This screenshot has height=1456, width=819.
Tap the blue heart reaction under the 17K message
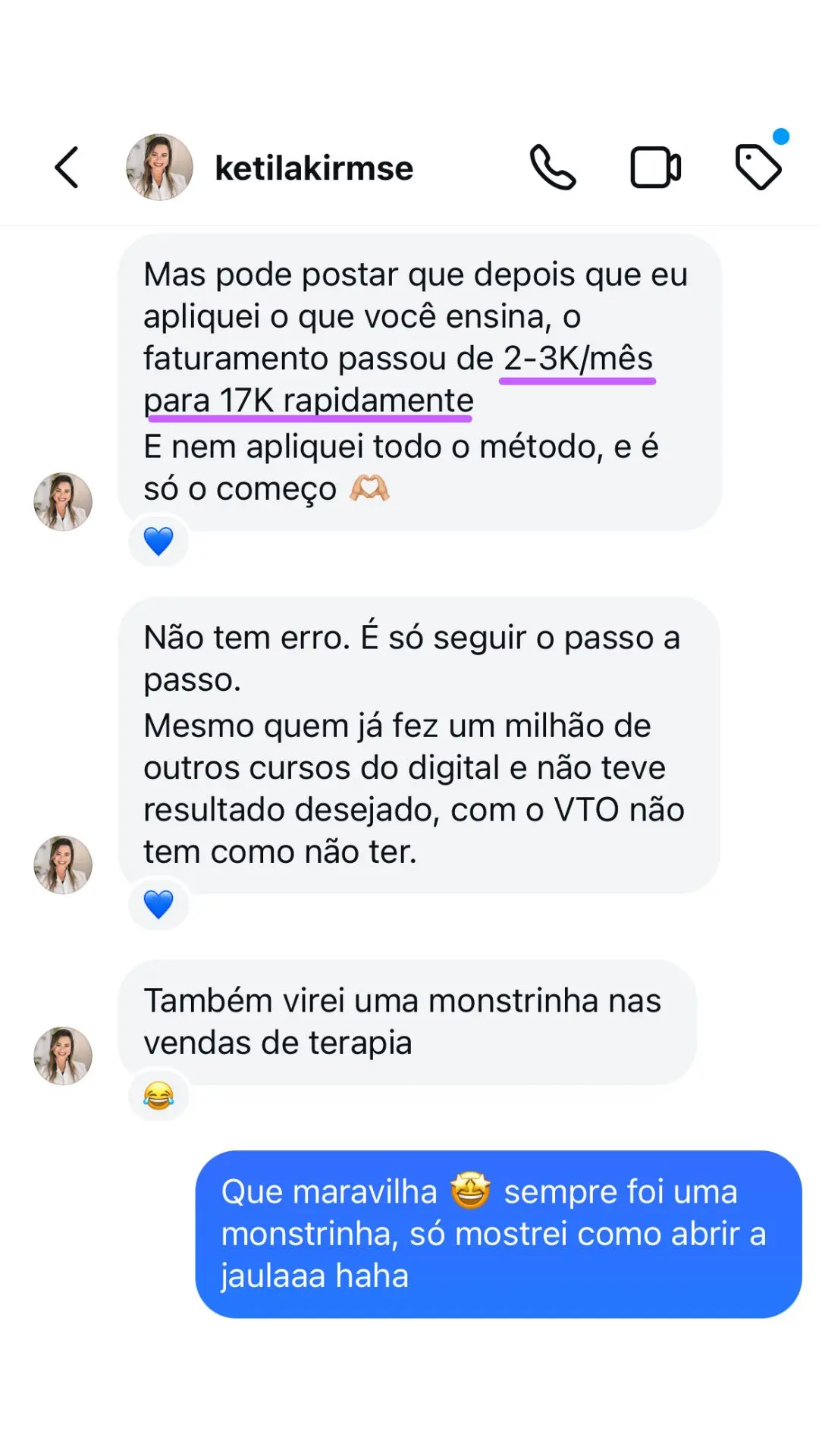tap(158, 541)
